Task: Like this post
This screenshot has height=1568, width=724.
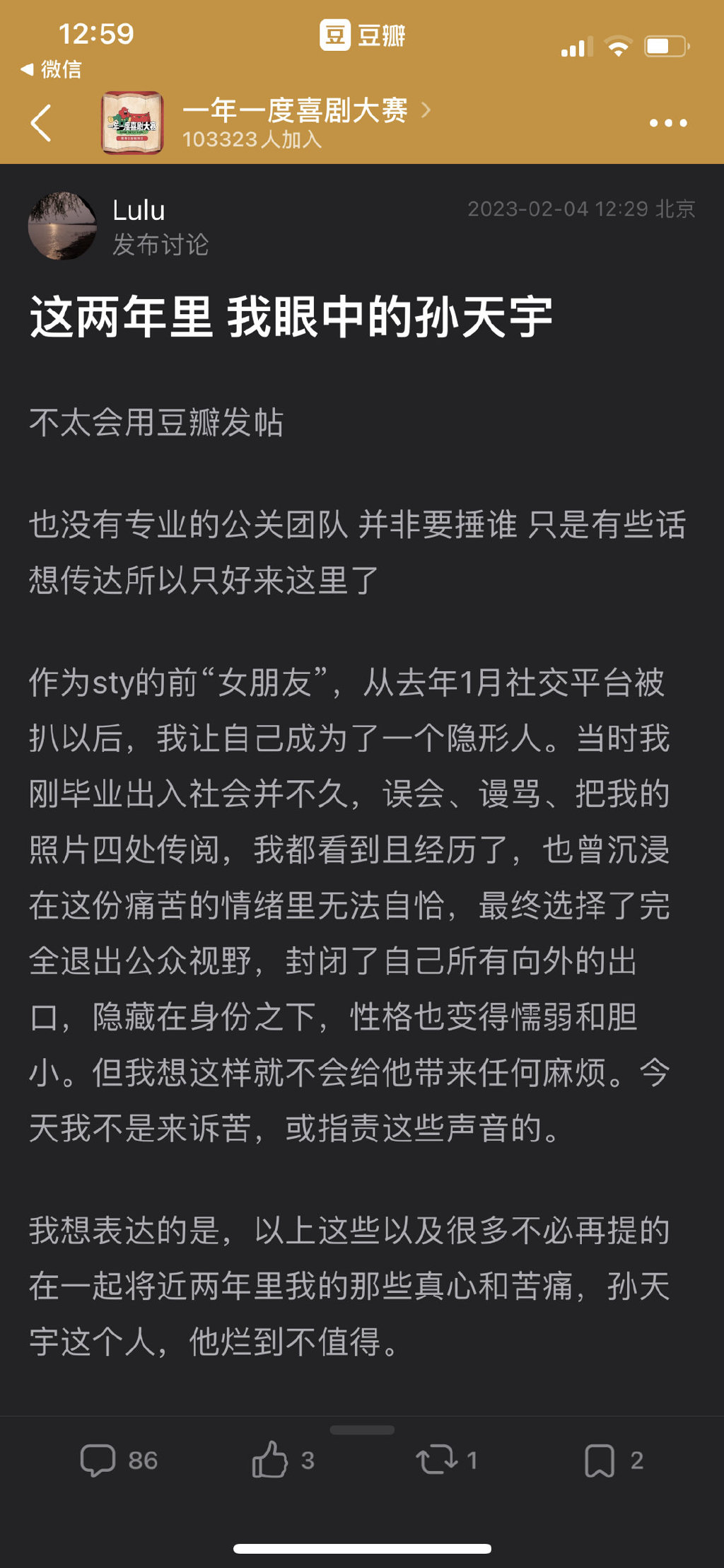Action: [x=282, y=1460]
